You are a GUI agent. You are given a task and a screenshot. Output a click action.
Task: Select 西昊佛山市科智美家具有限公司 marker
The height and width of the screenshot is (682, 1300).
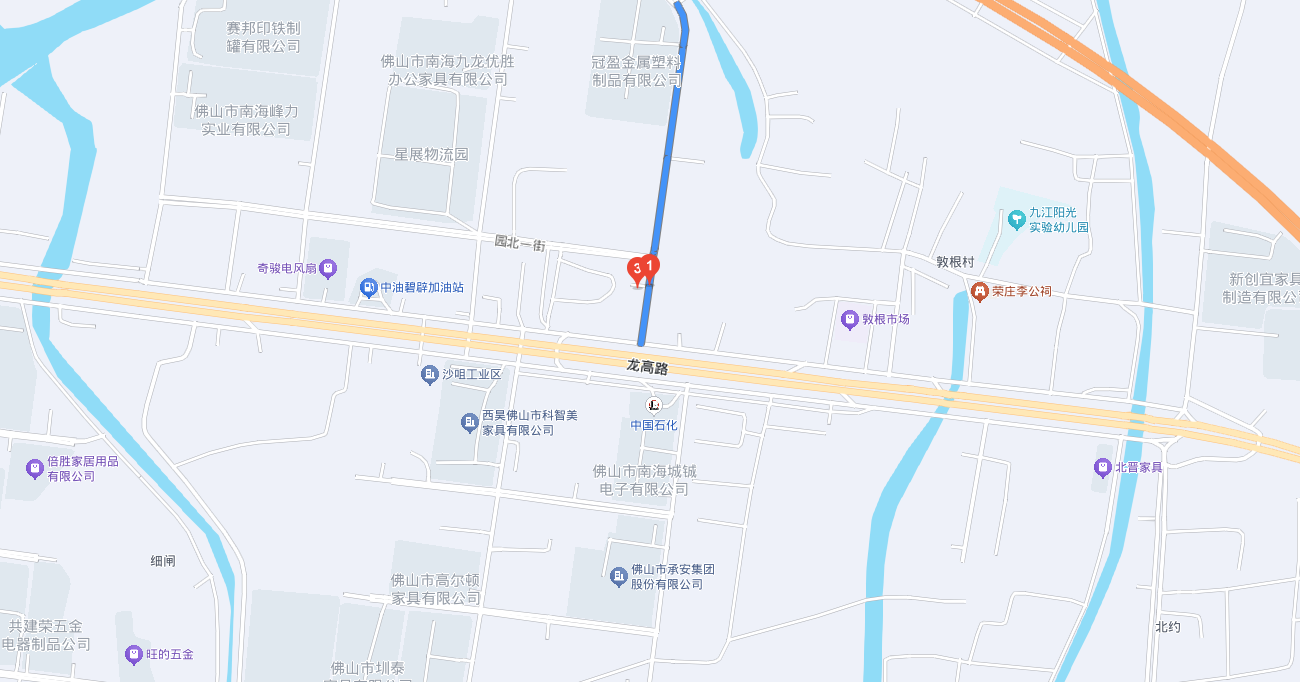click(x=469, y=423)
